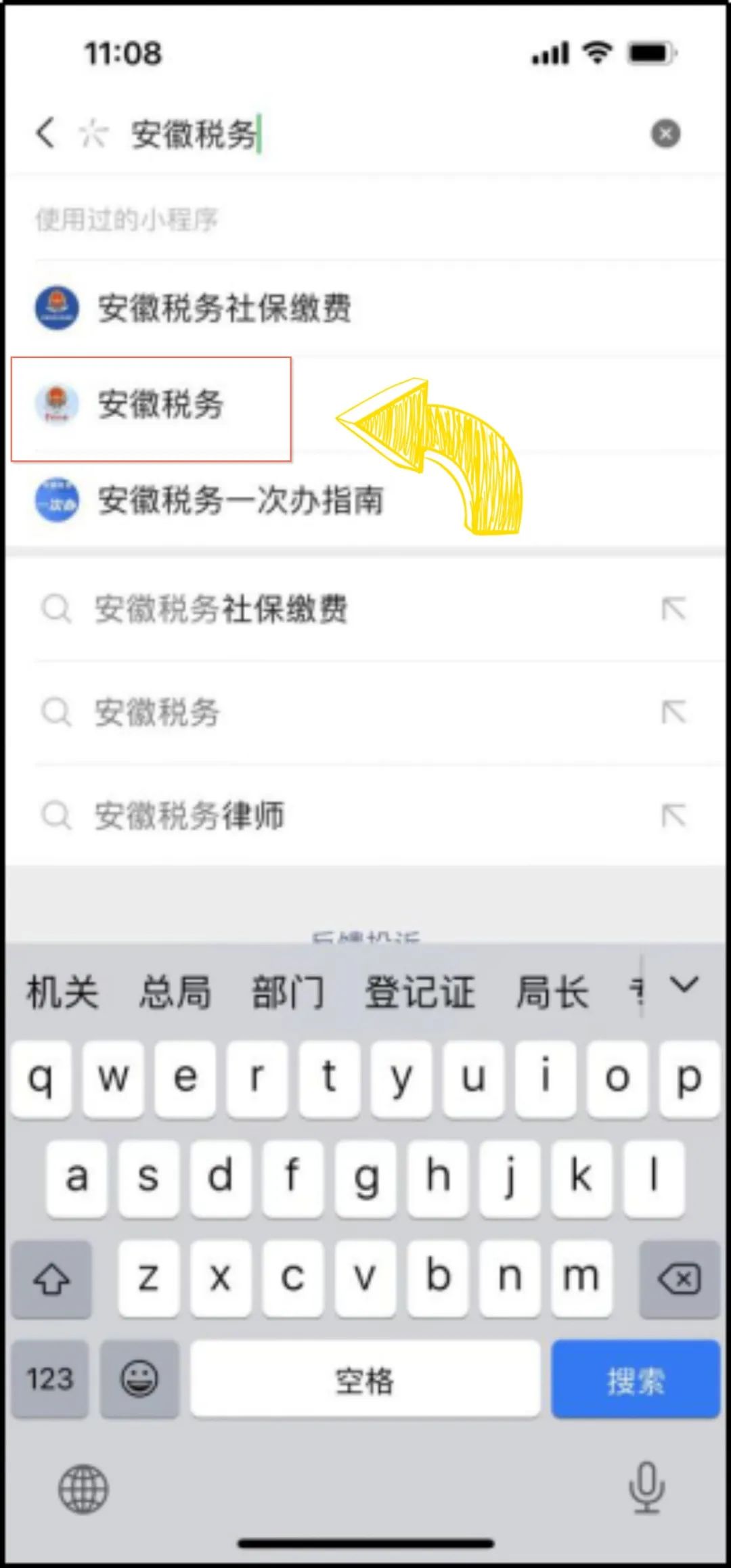This screenshot has height=1568, width=731.
Task: Open the 安徽税务 mini program
Action: point(365,404)
